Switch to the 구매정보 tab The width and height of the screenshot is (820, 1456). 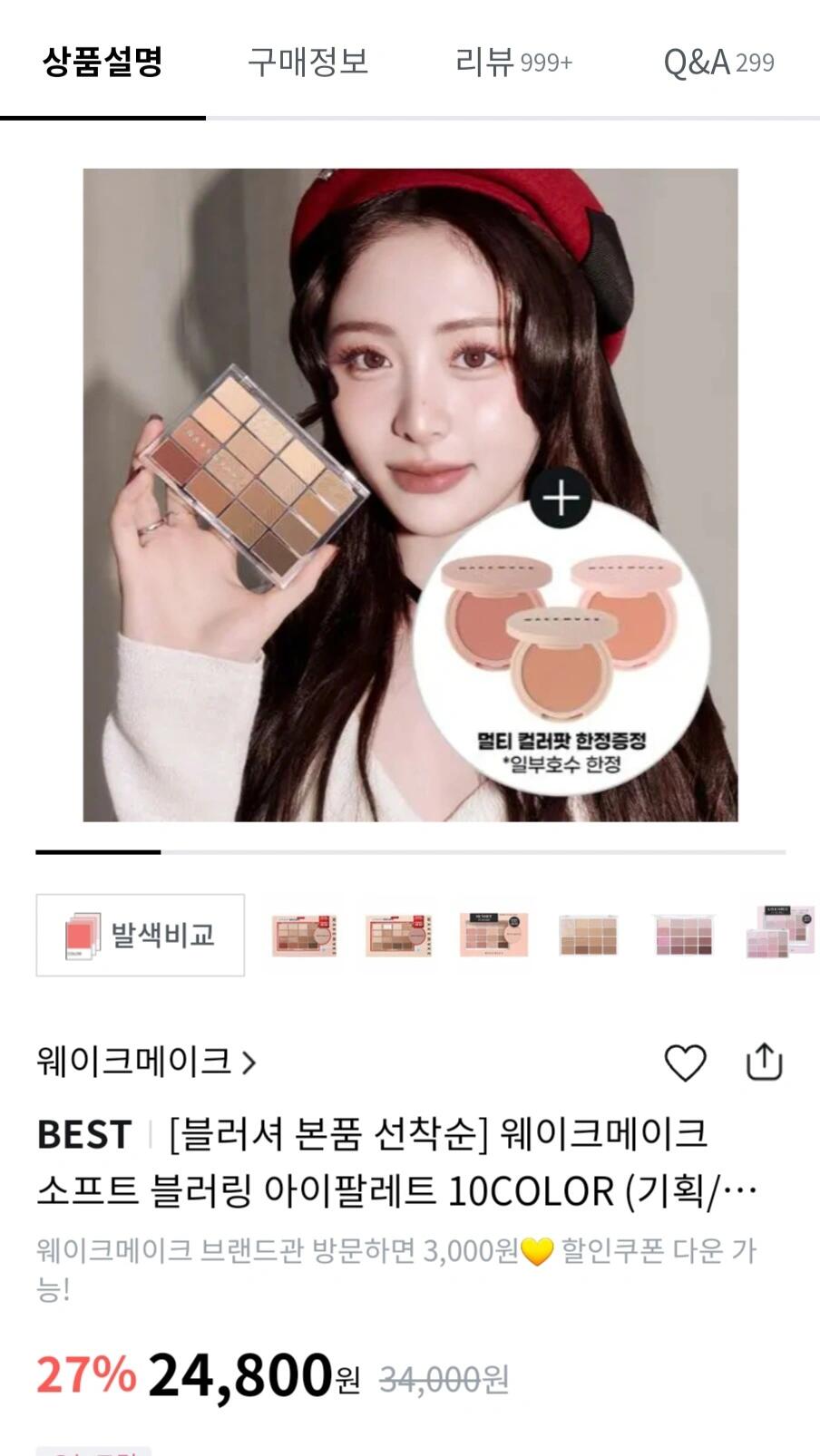[x=307, y=62]
